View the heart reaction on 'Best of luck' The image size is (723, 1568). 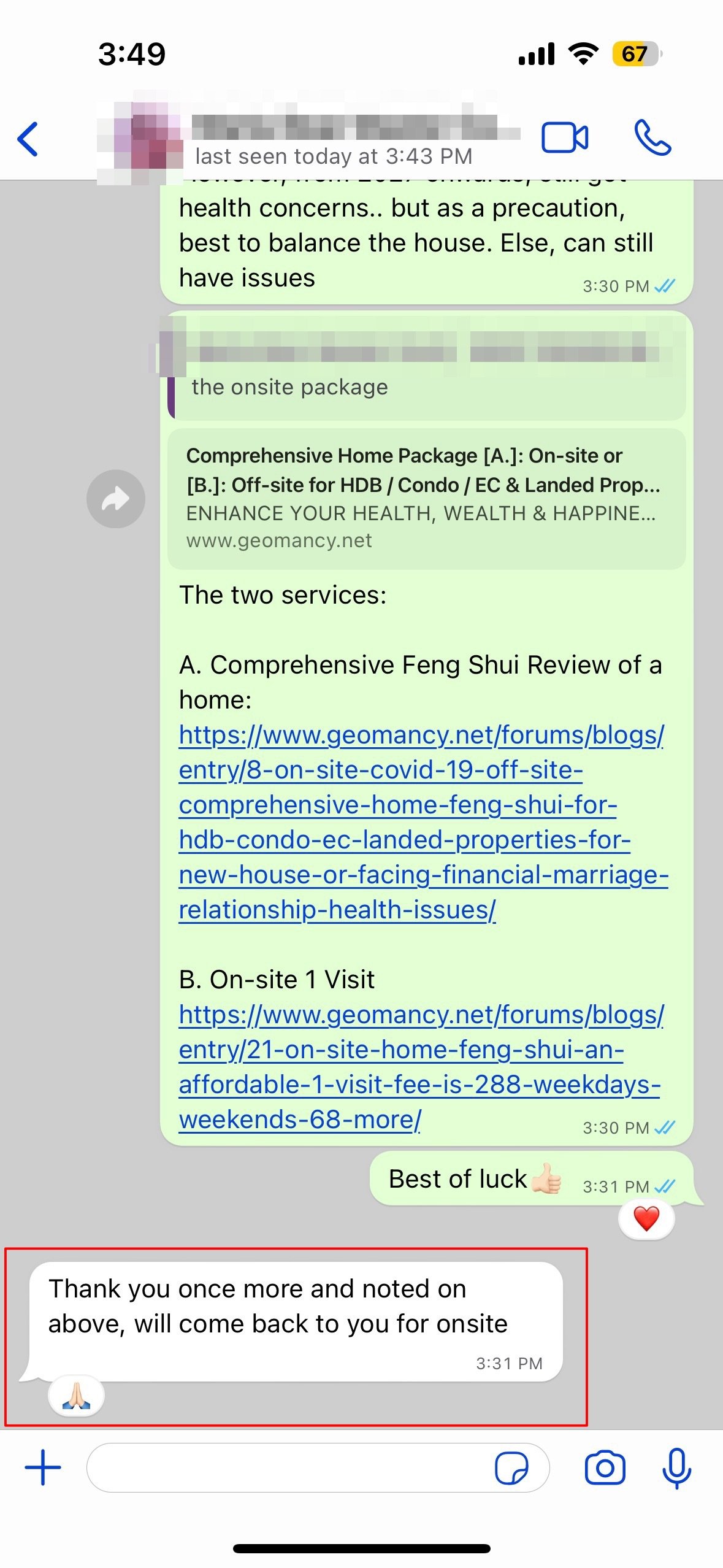click(x=646, y=1219)
